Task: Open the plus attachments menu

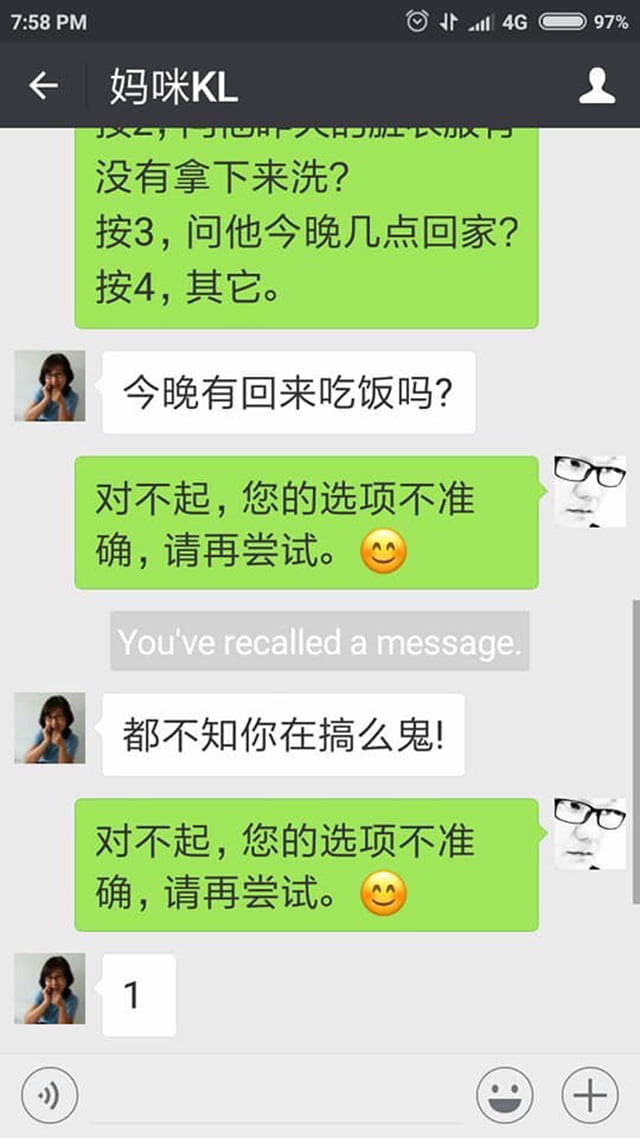Action: (589, 1095)
